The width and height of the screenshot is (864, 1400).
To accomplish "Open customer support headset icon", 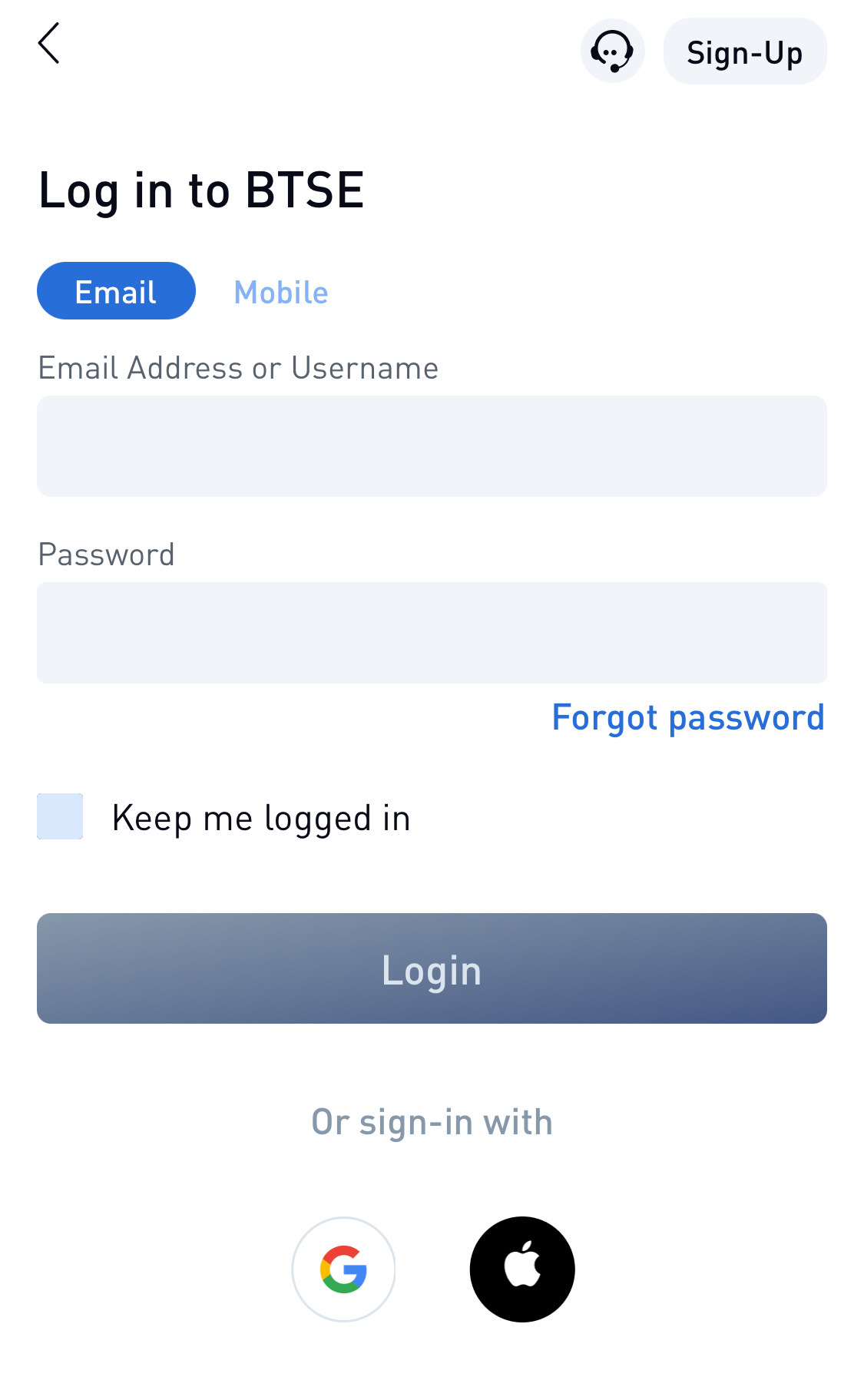I will (x=612, y=51).
